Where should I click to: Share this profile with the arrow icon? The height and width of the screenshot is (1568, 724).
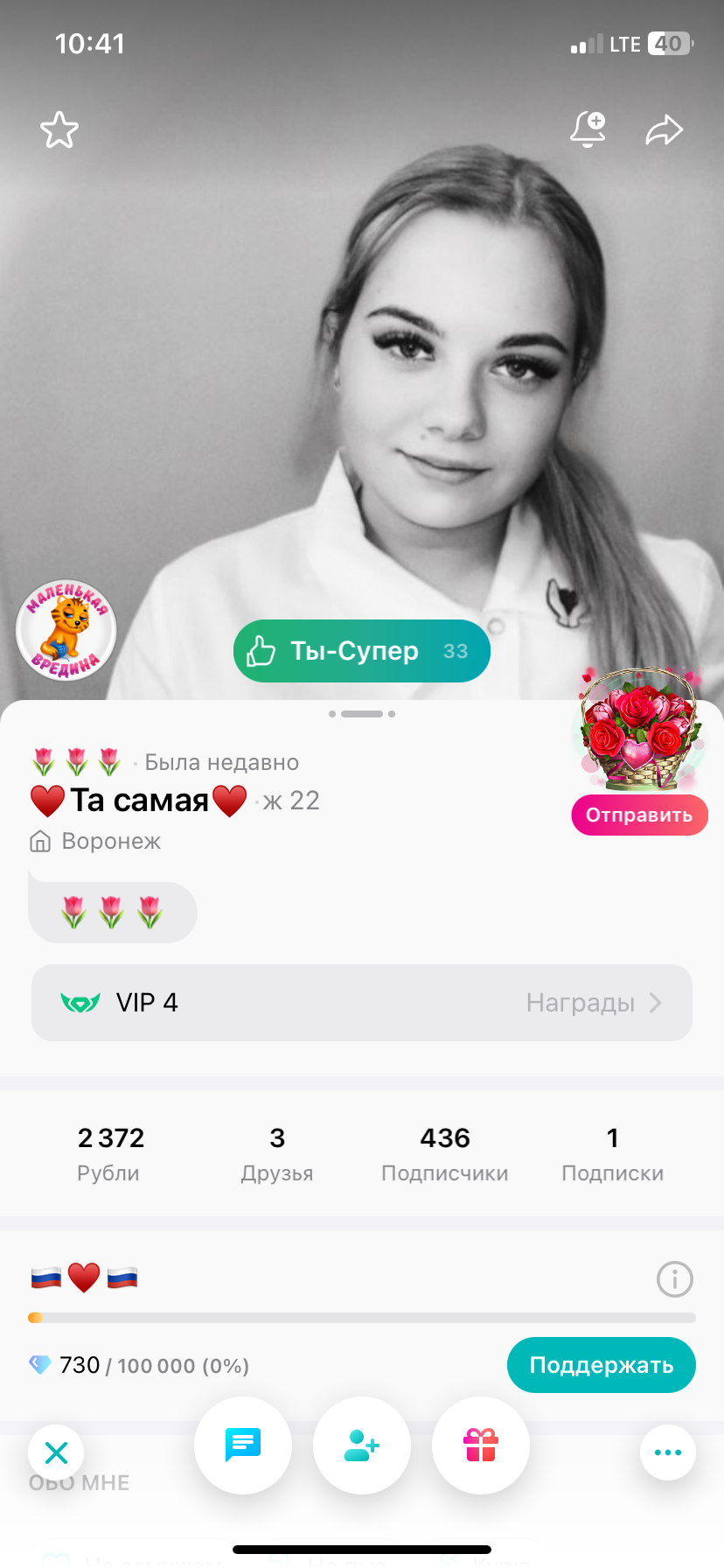coord(665,130)
